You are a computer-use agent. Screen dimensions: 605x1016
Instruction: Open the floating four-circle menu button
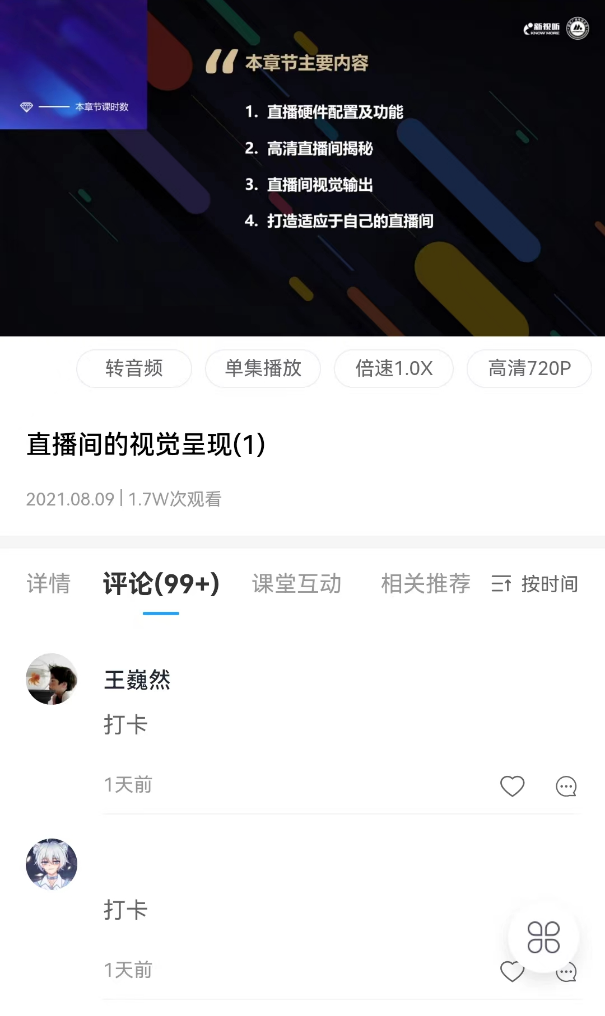(543, 937)
